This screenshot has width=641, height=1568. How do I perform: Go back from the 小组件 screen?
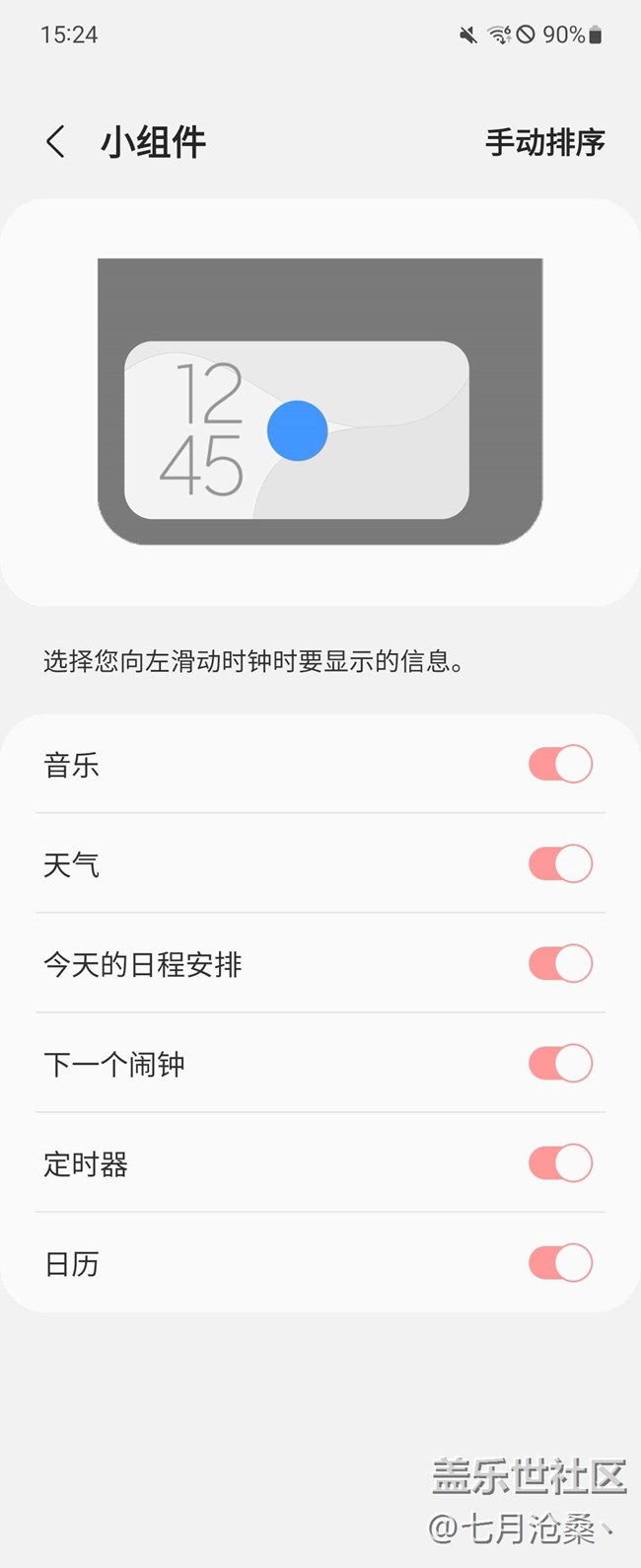56,142
